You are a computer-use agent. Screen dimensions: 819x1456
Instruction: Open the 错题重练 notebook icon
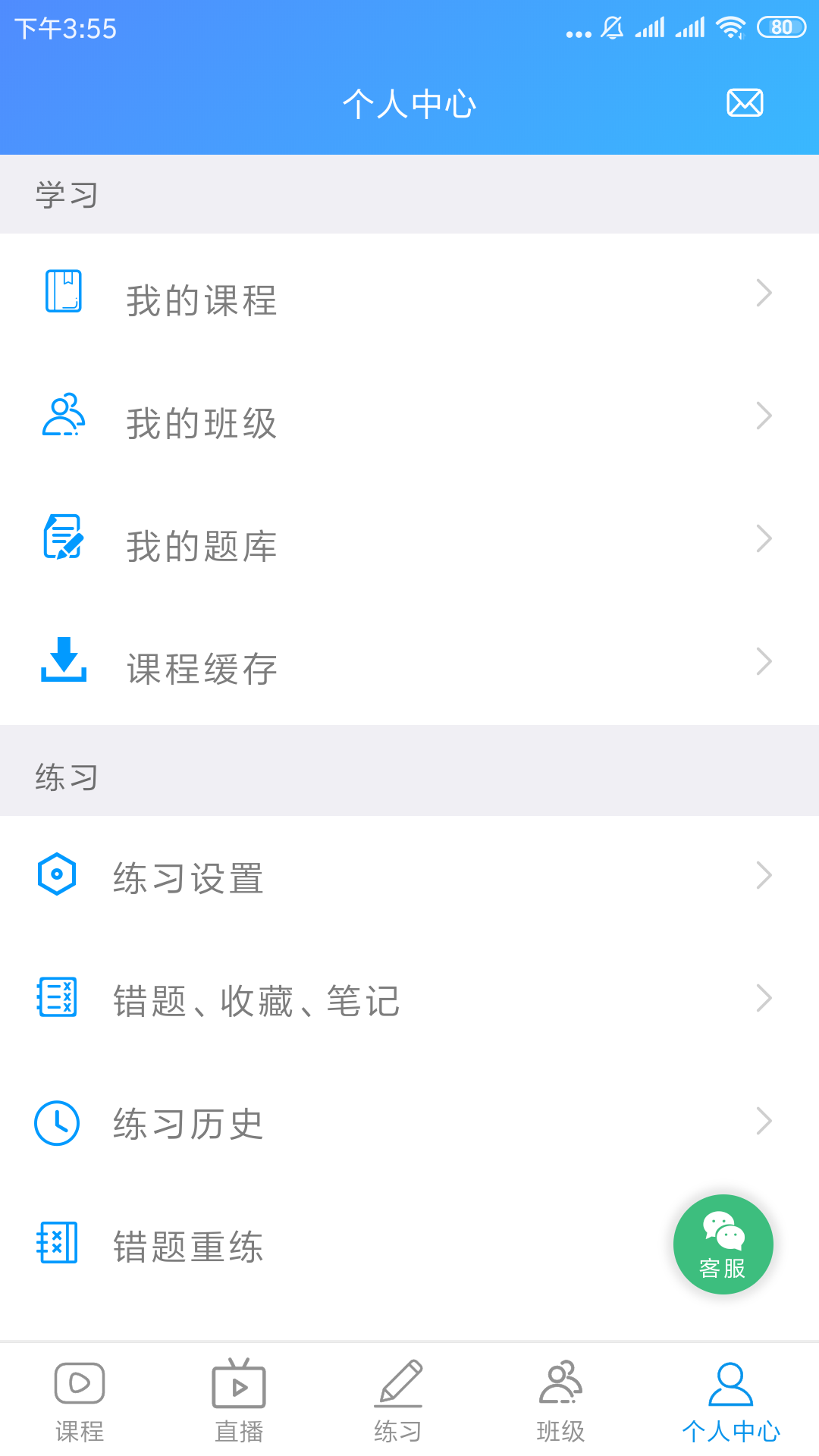[56, 1244]
